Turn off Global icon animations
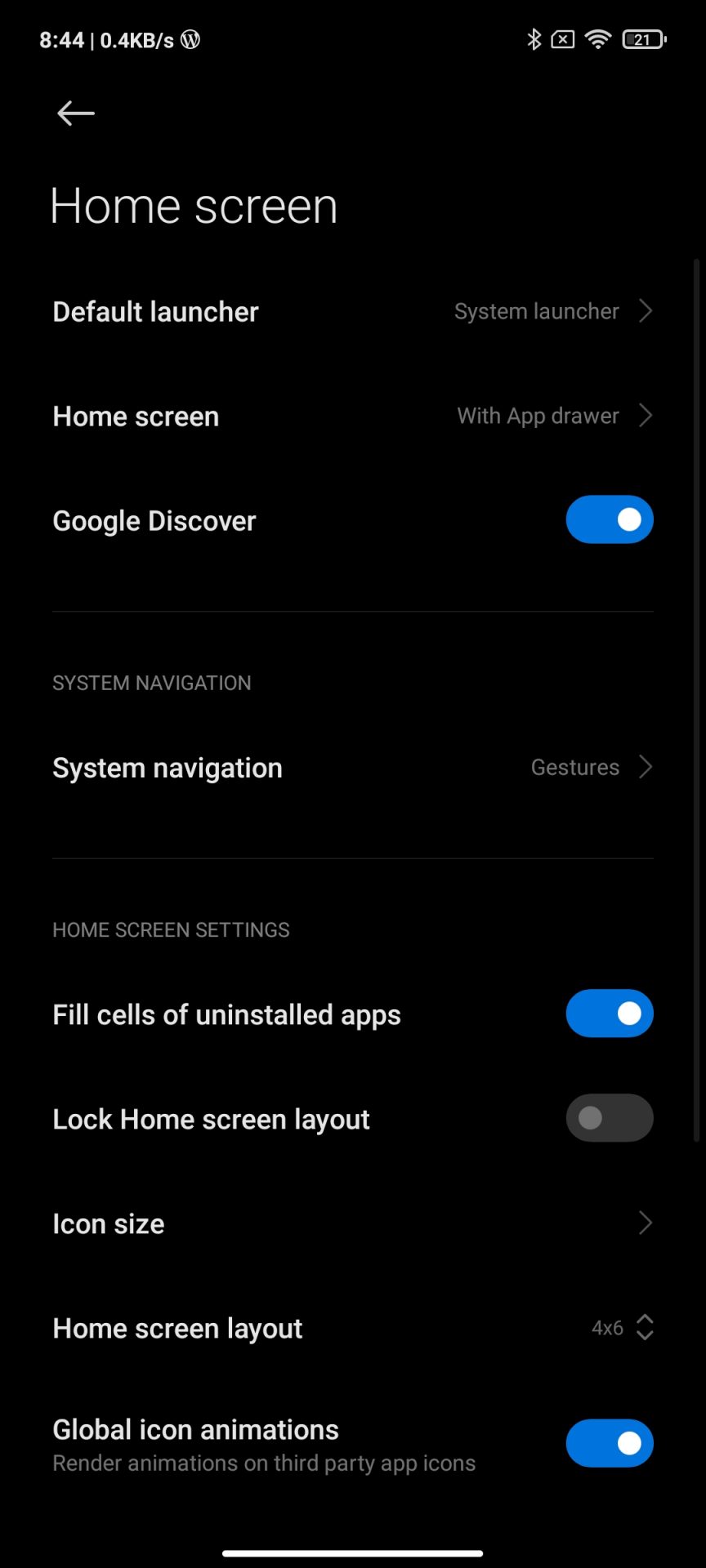 [609, 1443]
